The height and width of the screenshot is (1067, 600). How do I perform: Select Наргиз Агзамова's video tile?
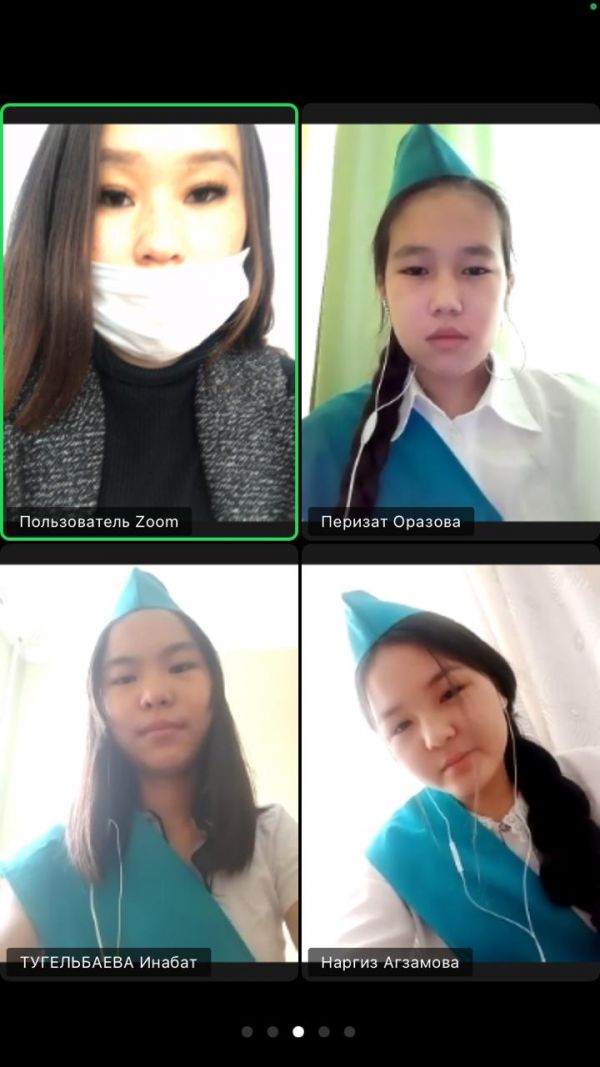pyautogui.click(x=450, y=760)
